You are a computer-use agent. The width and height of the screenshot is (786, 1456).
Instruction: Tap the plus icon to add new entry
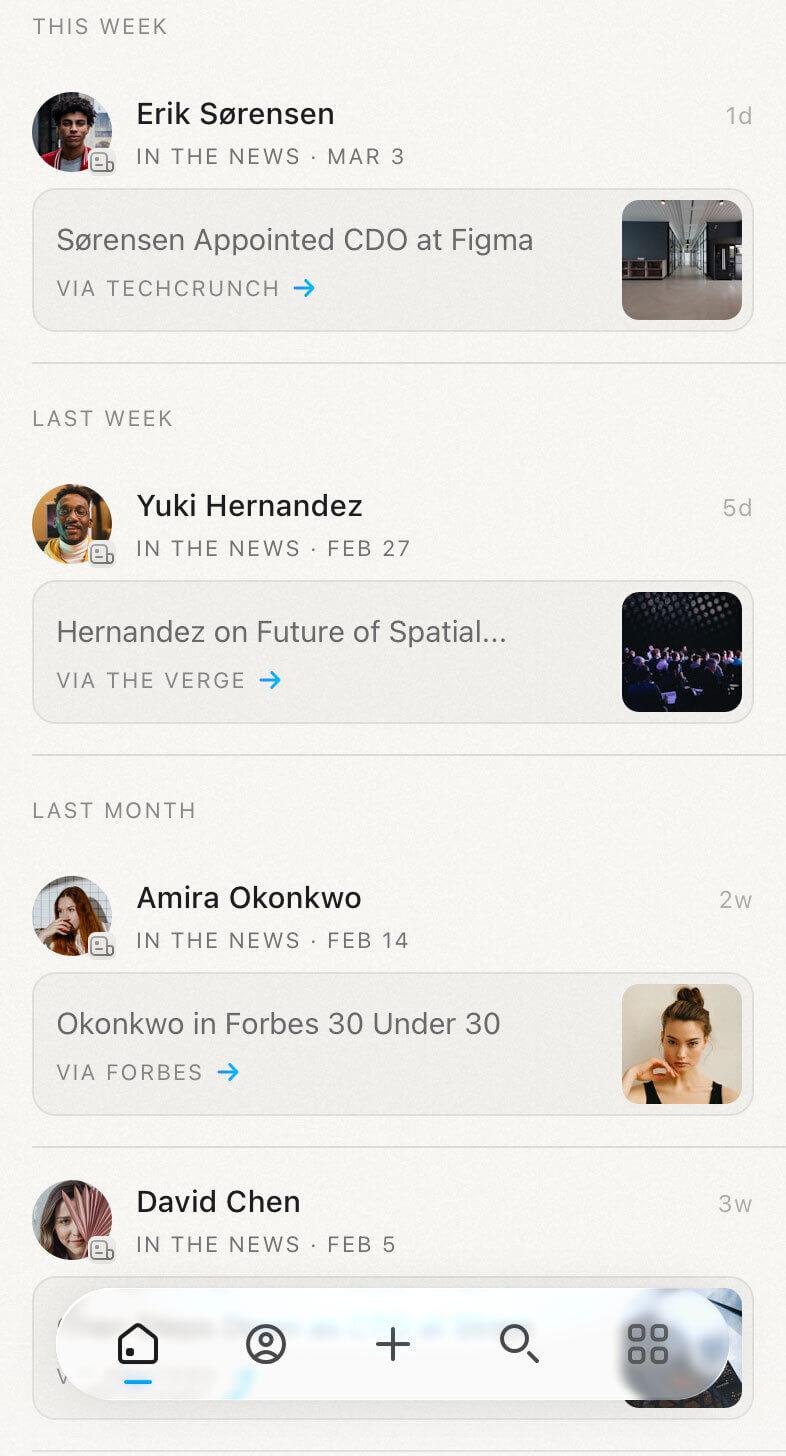pos(392,1345)
